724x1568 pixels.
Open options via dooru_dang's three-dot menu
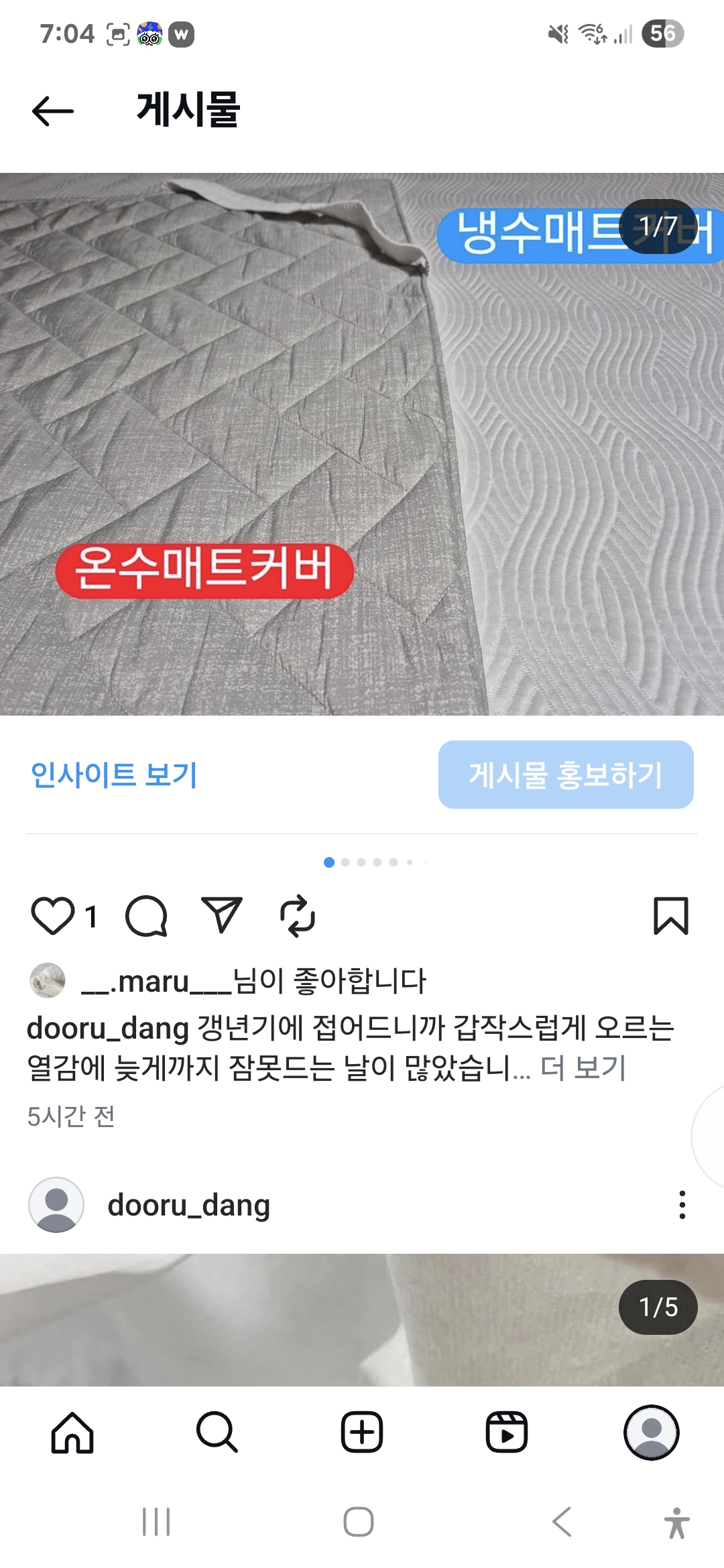coord(684,1204)
